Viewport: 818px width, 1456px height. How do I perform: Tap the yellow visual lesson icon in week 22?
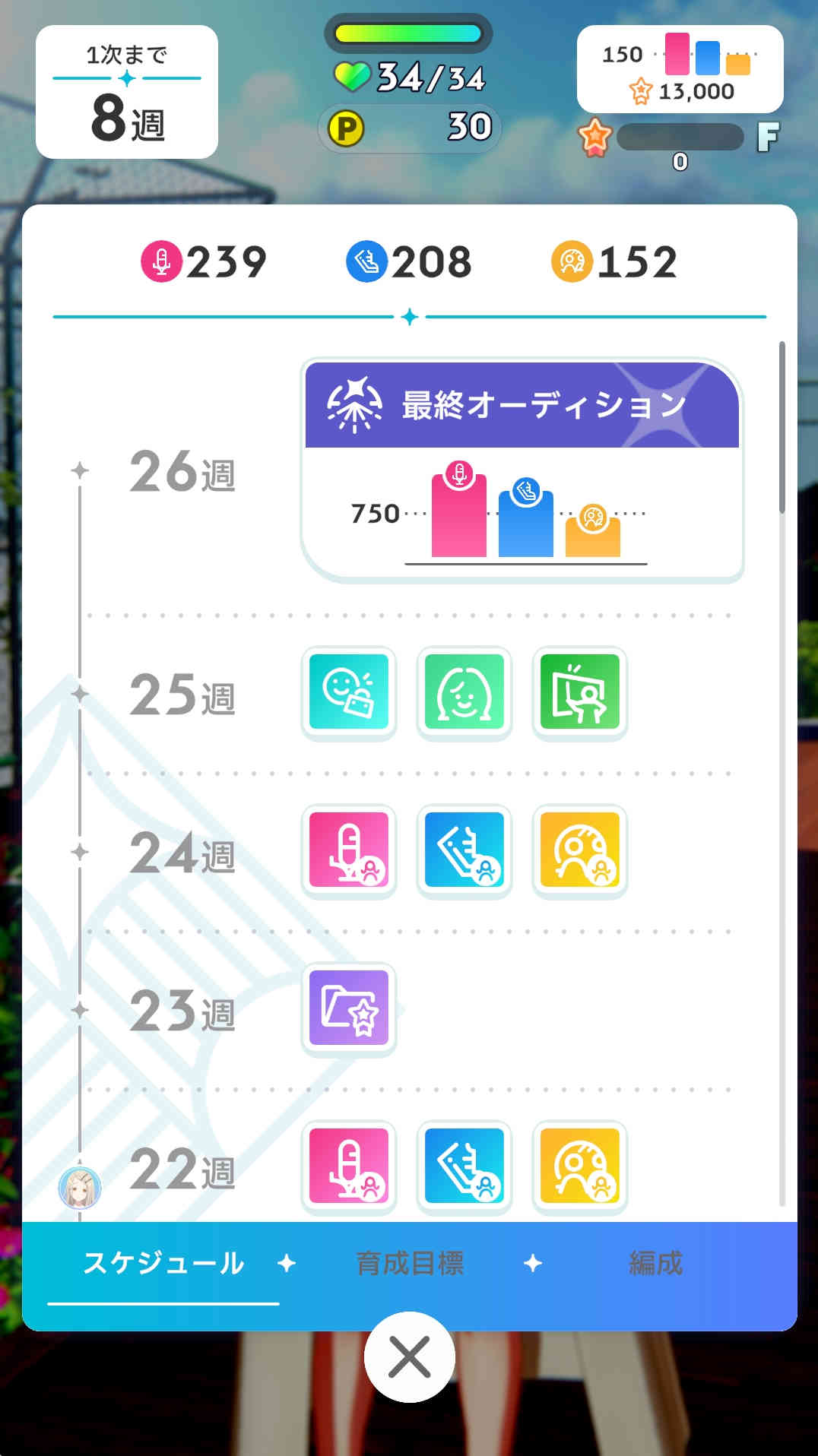click(x=580, y=1166)
